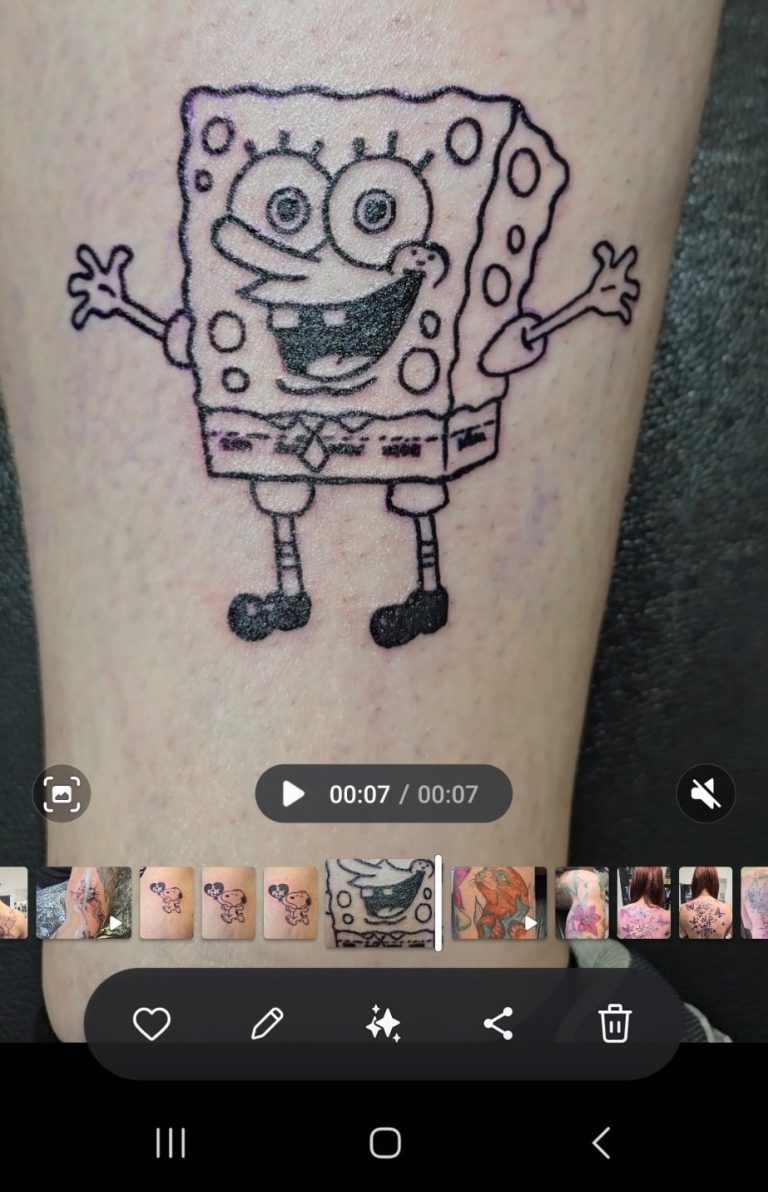Open AI sparkle enhancement options
This screenshot has width=768, height=1192.
tap(383, 1023)
